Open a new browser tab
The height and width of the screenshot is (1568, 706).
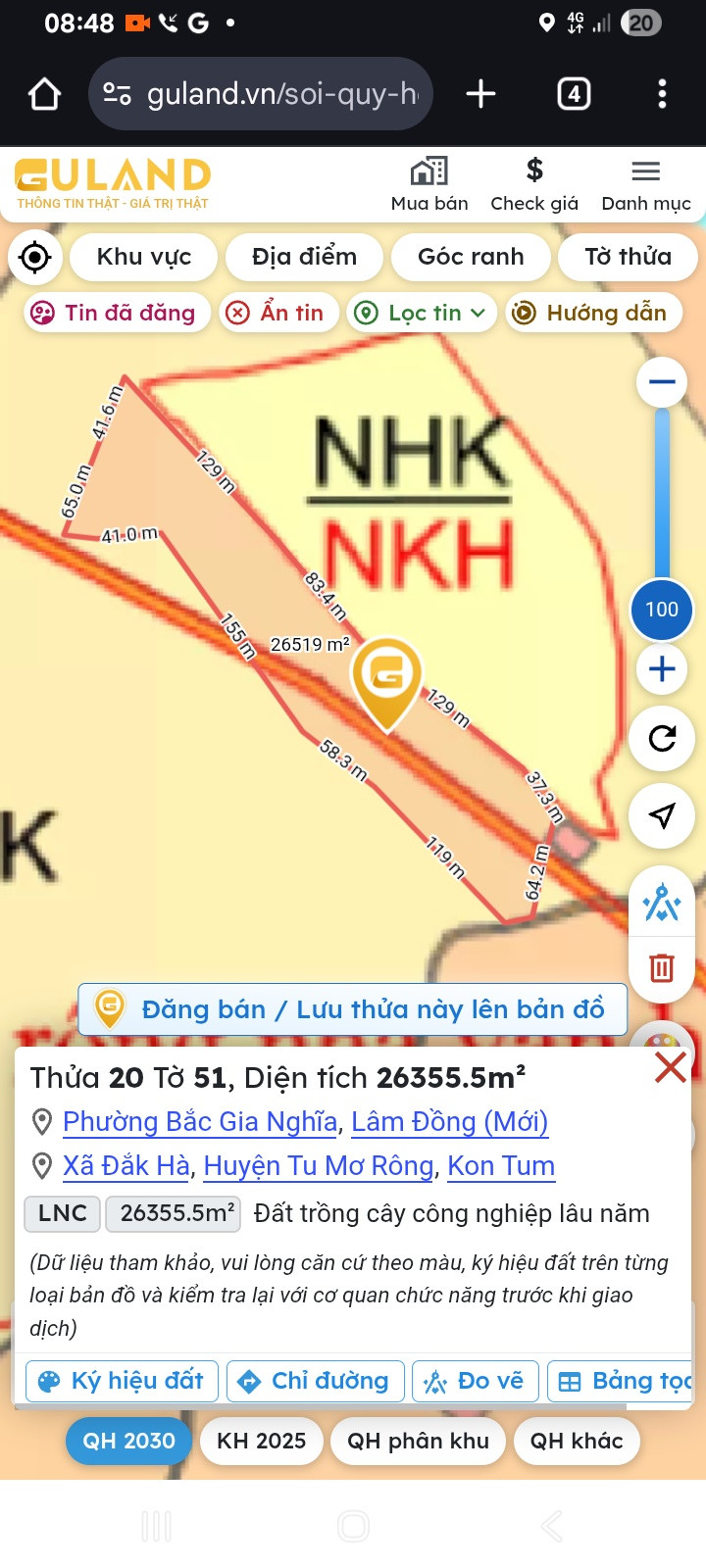[480, 94]
